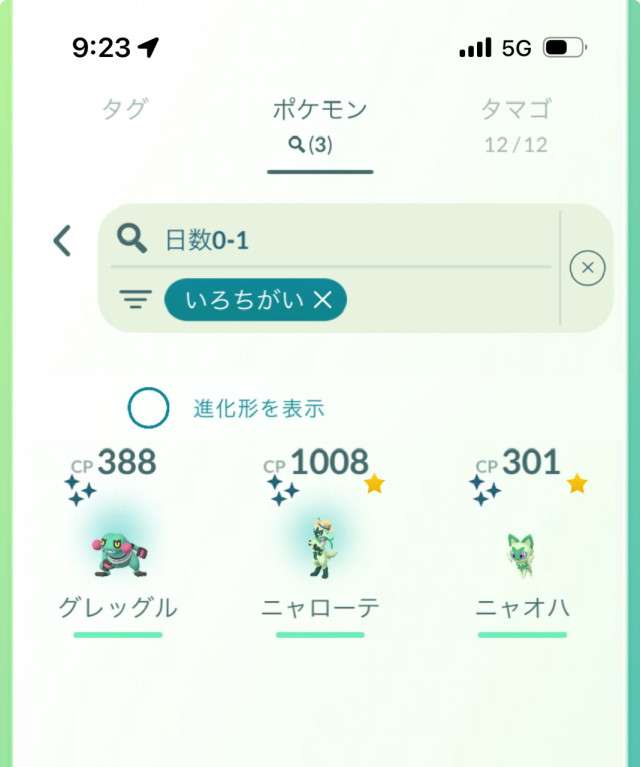Remove the いろちがい filter chip
640x767 pixels.
322,299
